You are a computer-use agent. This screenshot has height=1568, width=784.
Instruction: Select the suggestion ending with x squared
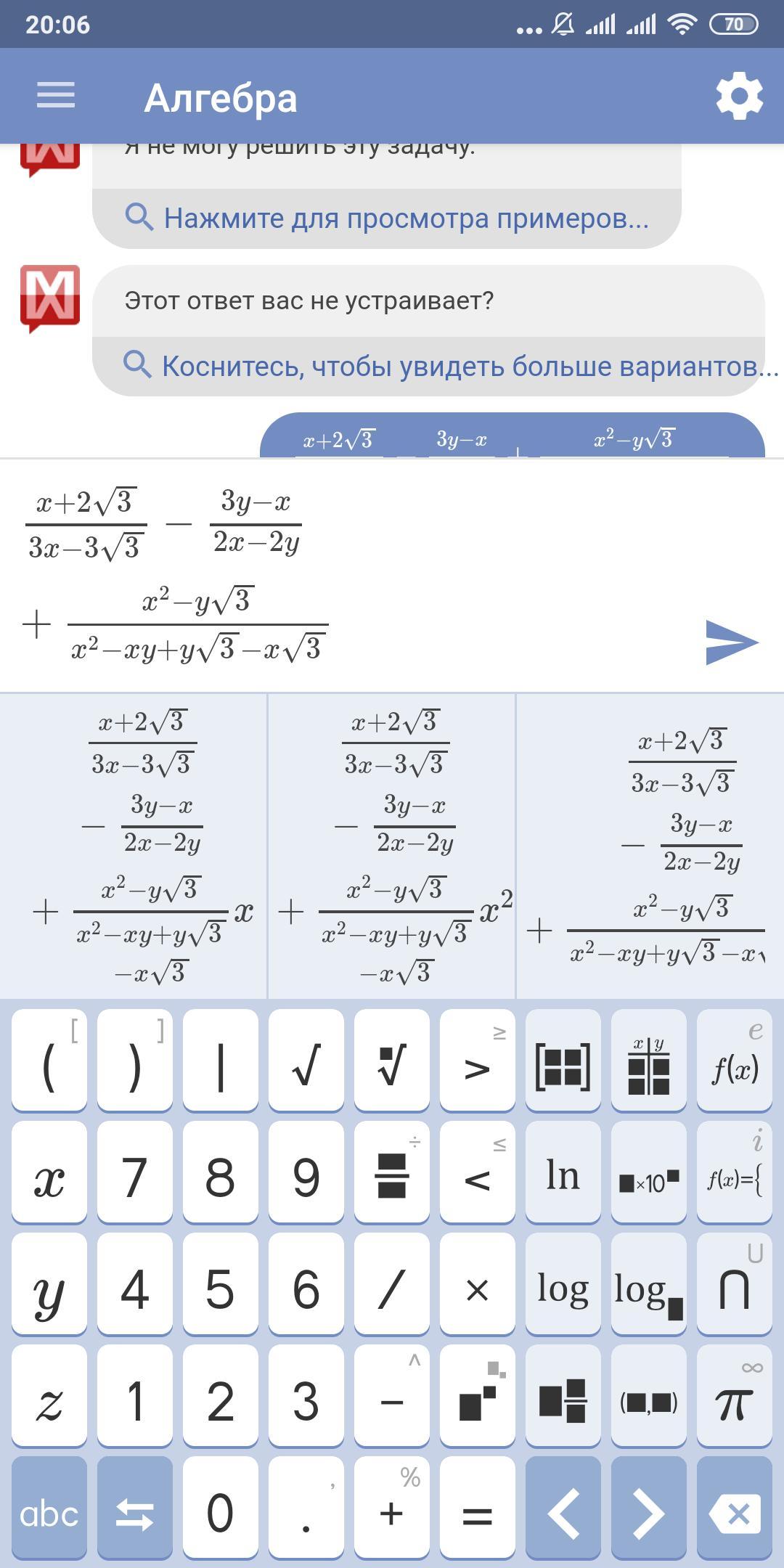pyautogui.click(x=393, y=846)
